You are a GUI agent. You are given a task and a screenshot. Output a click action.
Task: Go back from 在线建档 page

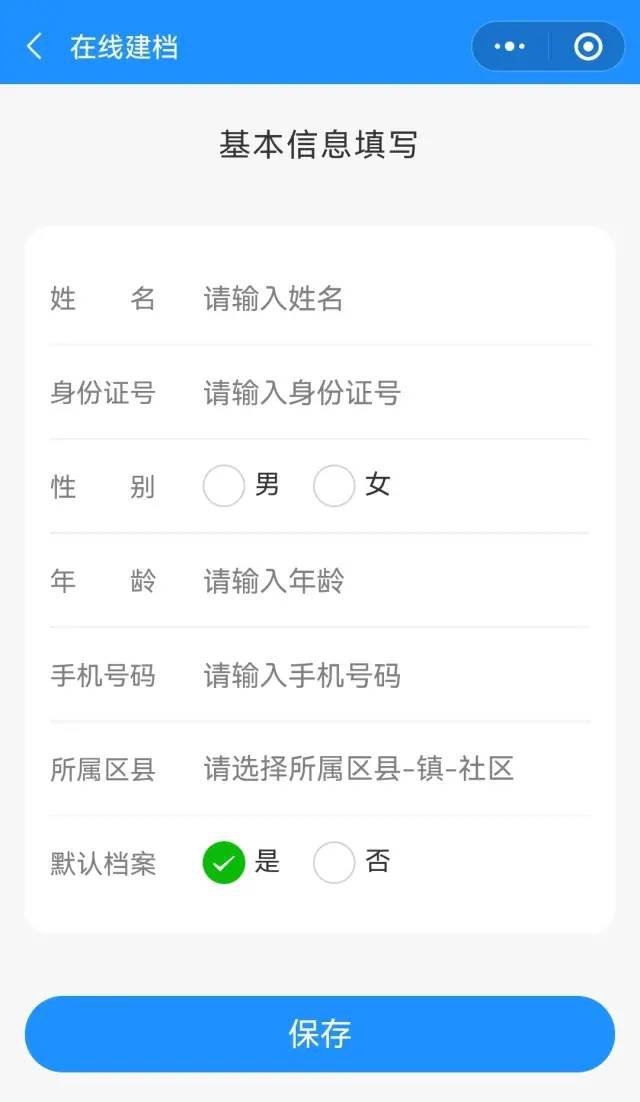coord(35,47)
